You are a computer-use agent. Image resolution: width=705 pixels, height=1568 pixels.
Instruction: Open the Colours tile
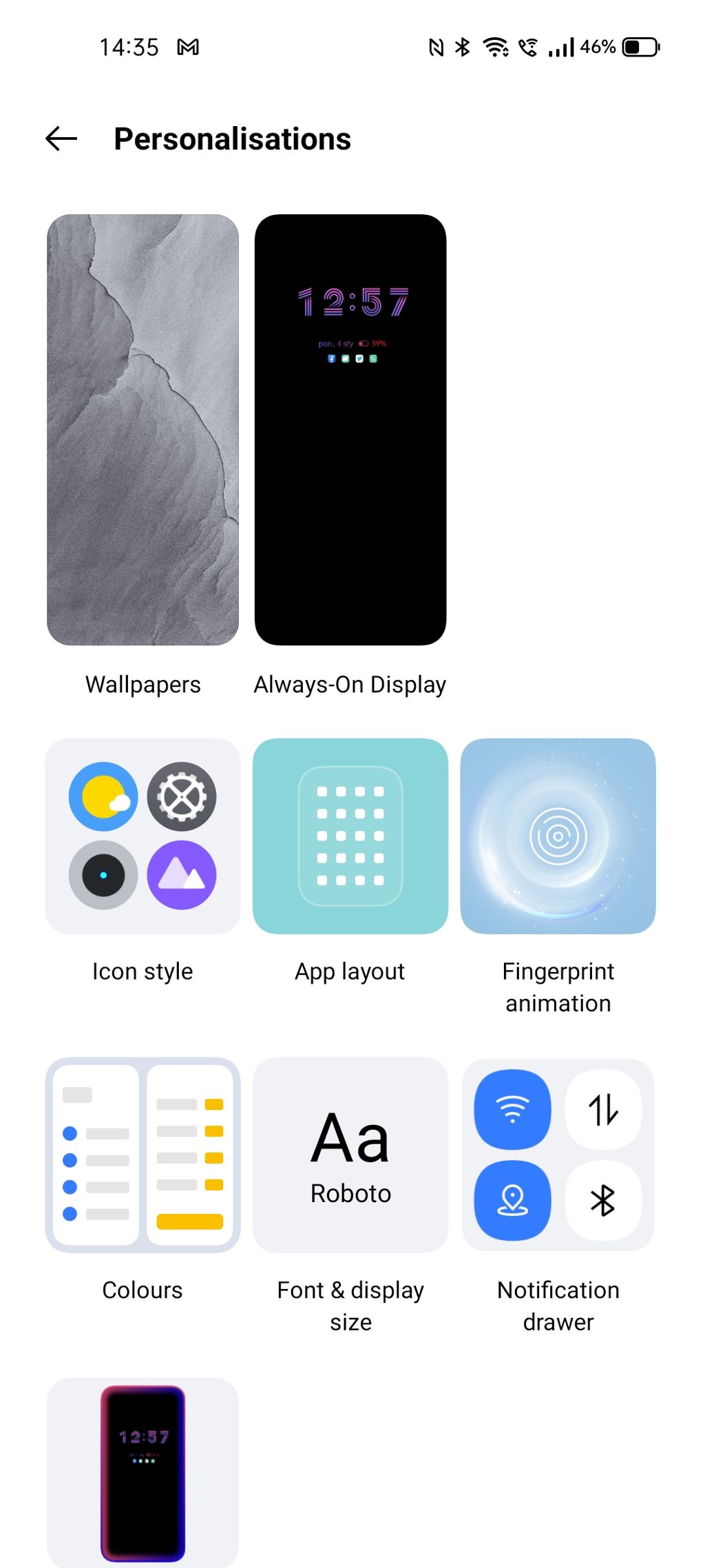(143, 1155)
